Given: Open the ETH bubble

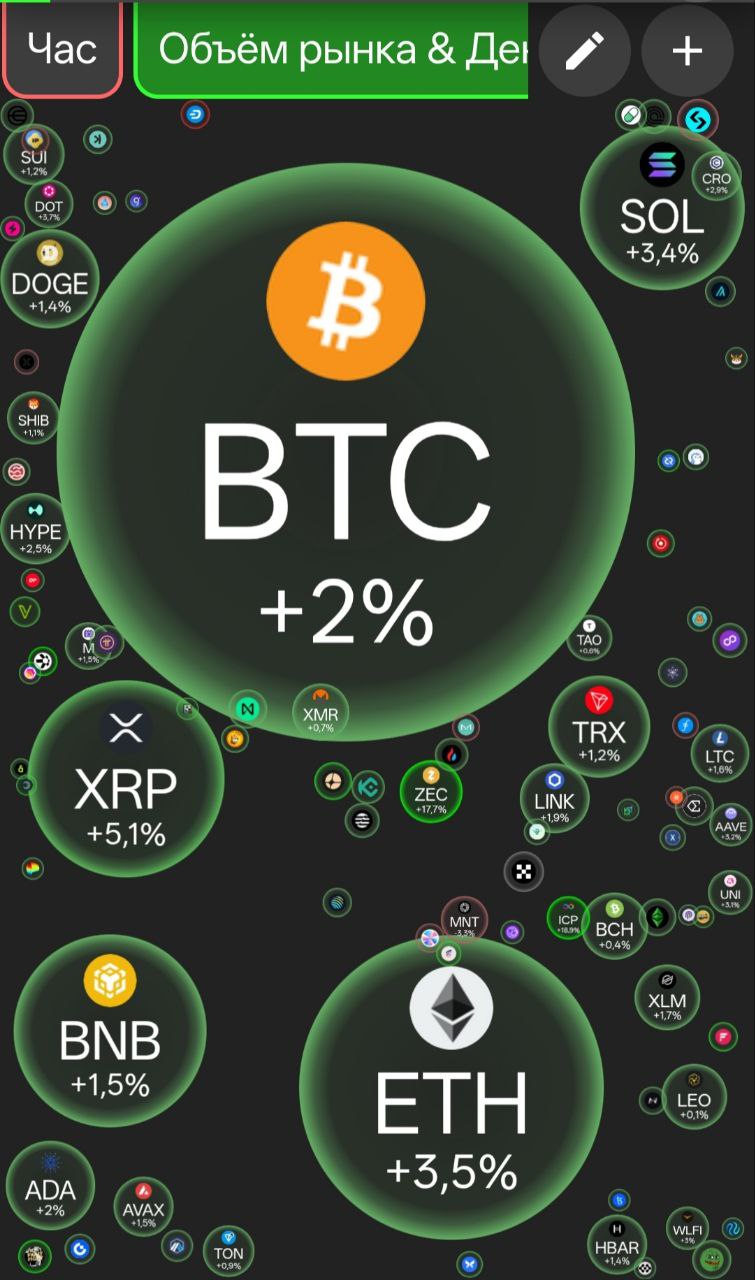Looking at the screenshot, I should pos(451,1089).
